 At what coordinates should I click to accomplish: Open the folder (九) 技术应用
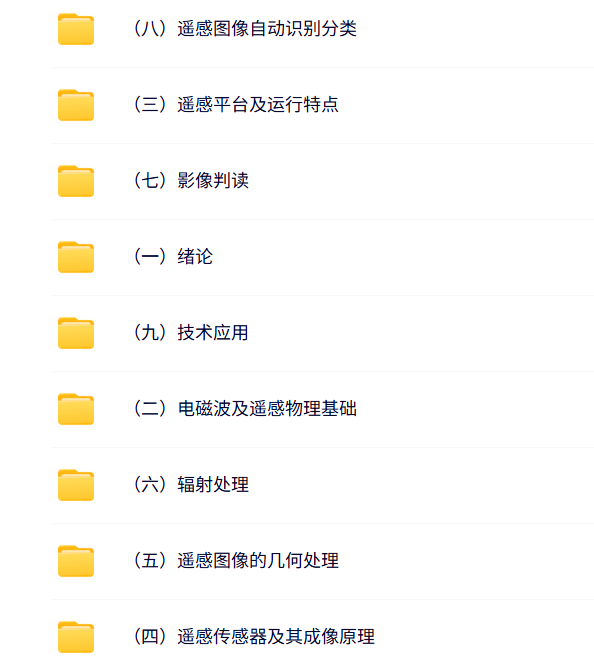pos(322,333)
